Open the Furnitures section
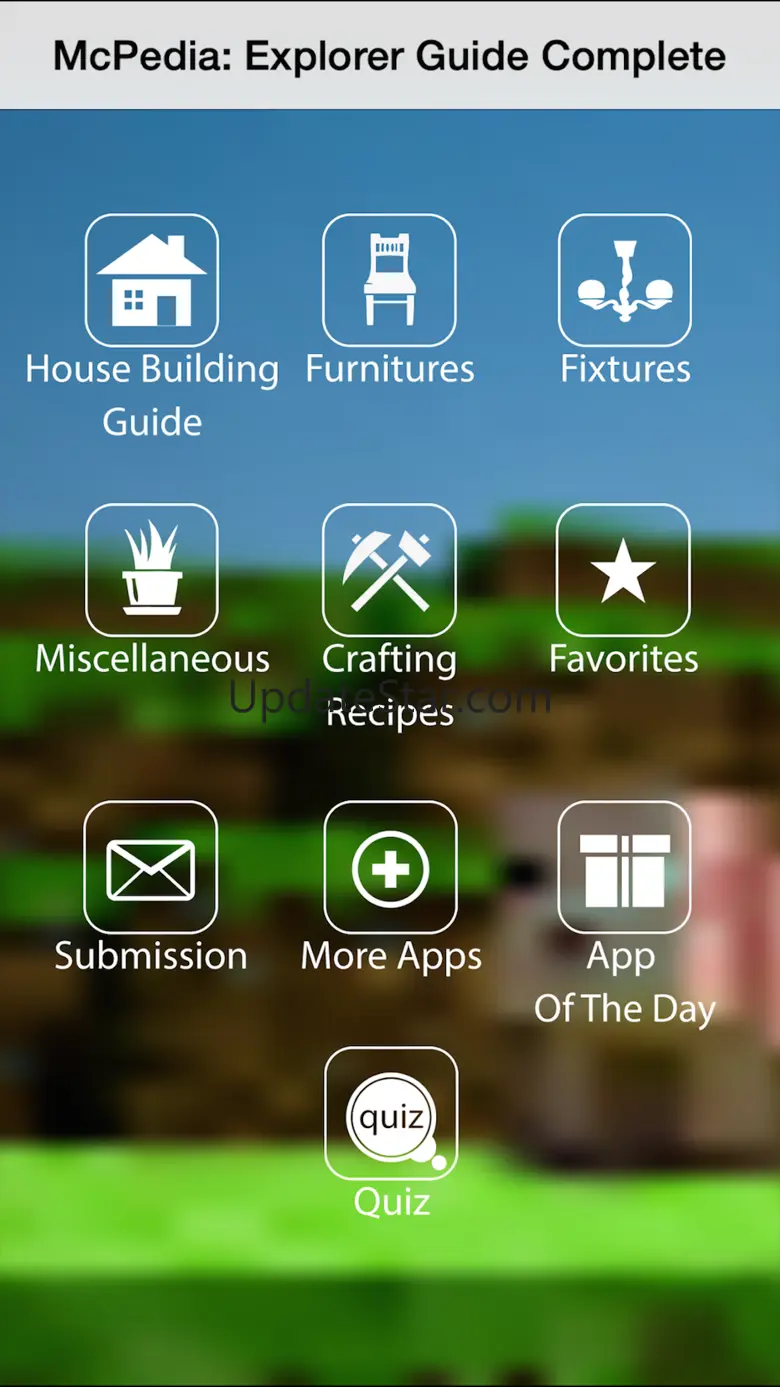The width and height of the screenshot is (780, 1387). point(389,281)
